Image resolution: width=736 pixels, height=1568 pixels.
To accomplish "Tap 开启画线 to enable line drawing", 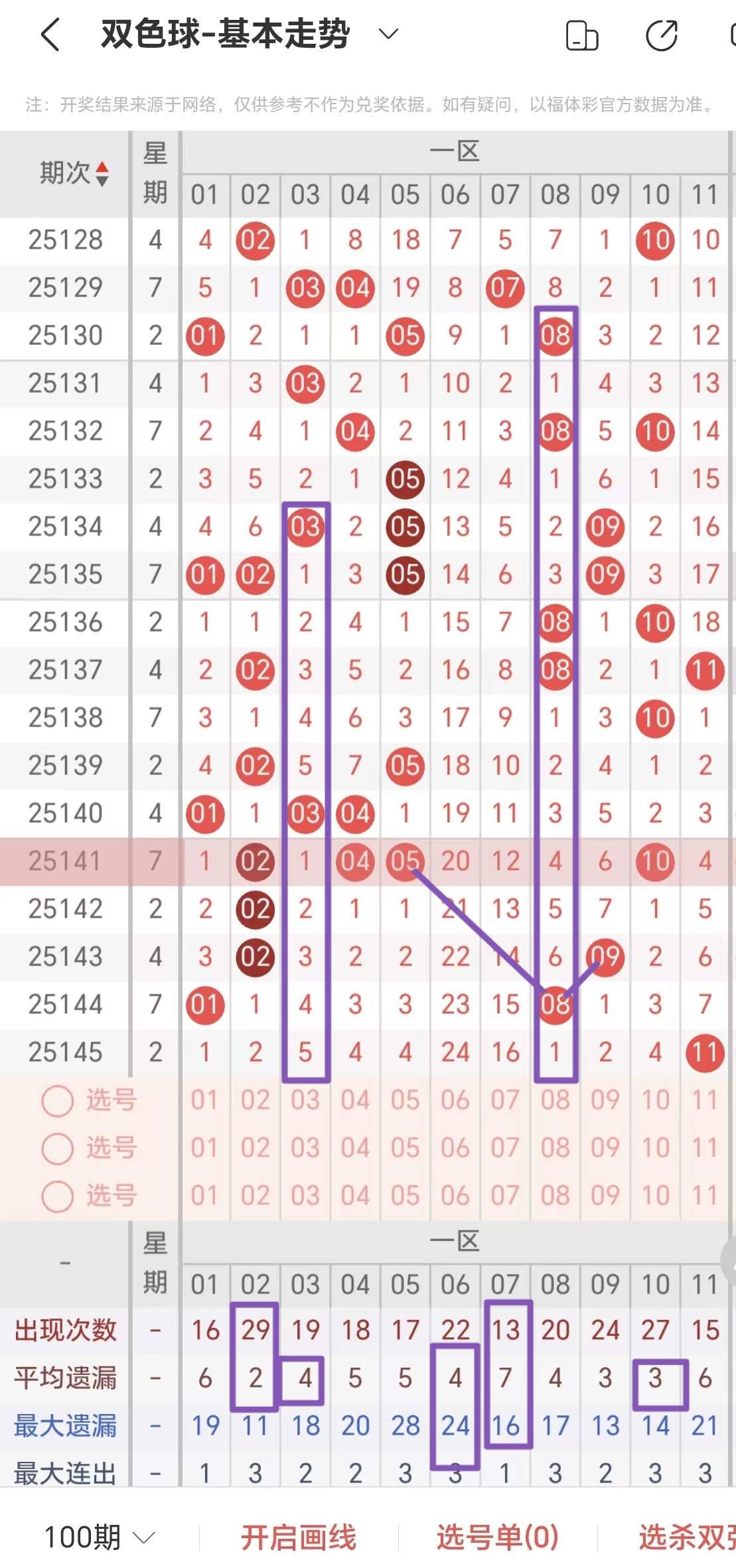I will click(x=298, y=1537).
